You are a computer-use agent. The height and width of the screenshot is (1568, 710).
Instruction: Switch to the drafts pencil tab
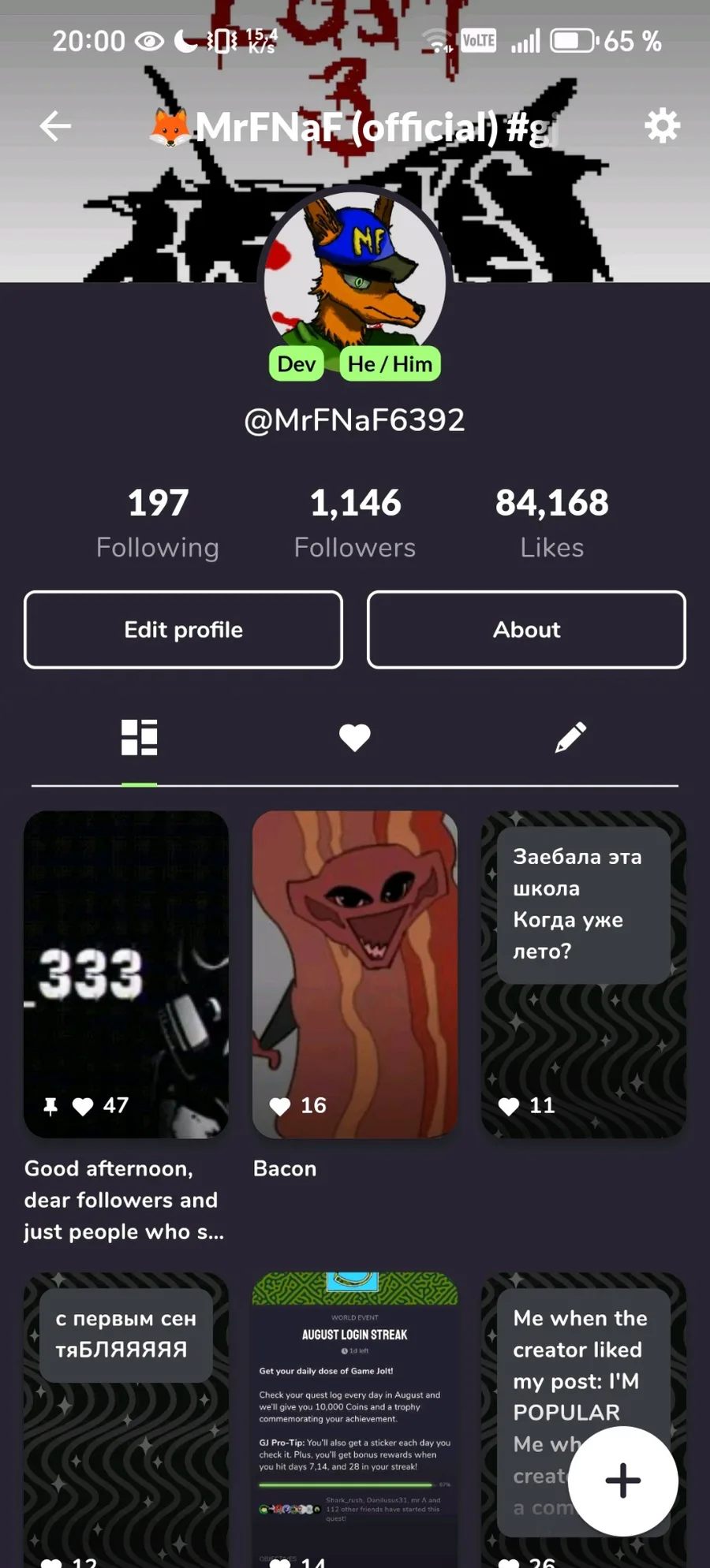570,738
